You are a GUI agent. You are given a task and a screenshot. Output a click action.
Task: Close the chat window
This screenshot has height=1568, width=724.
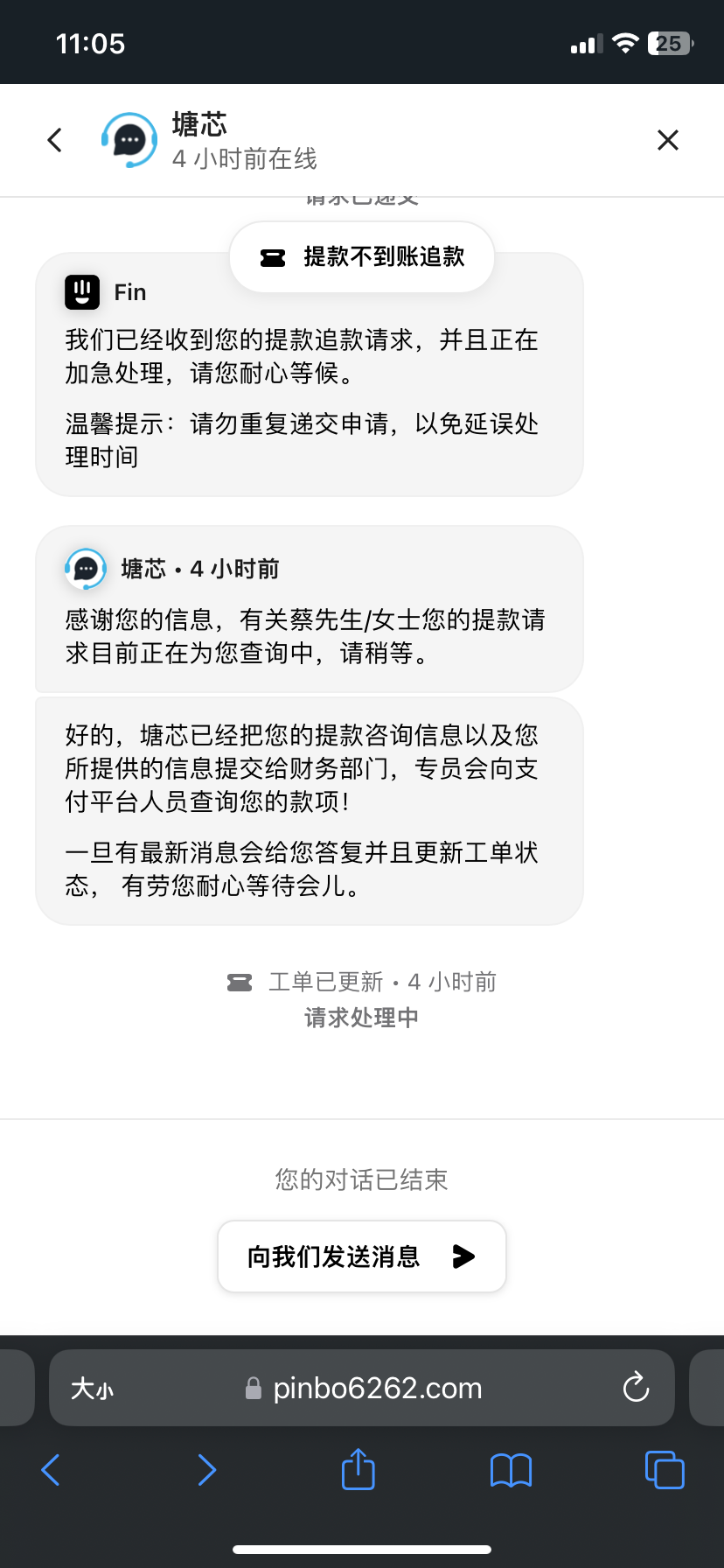(668, 140)
